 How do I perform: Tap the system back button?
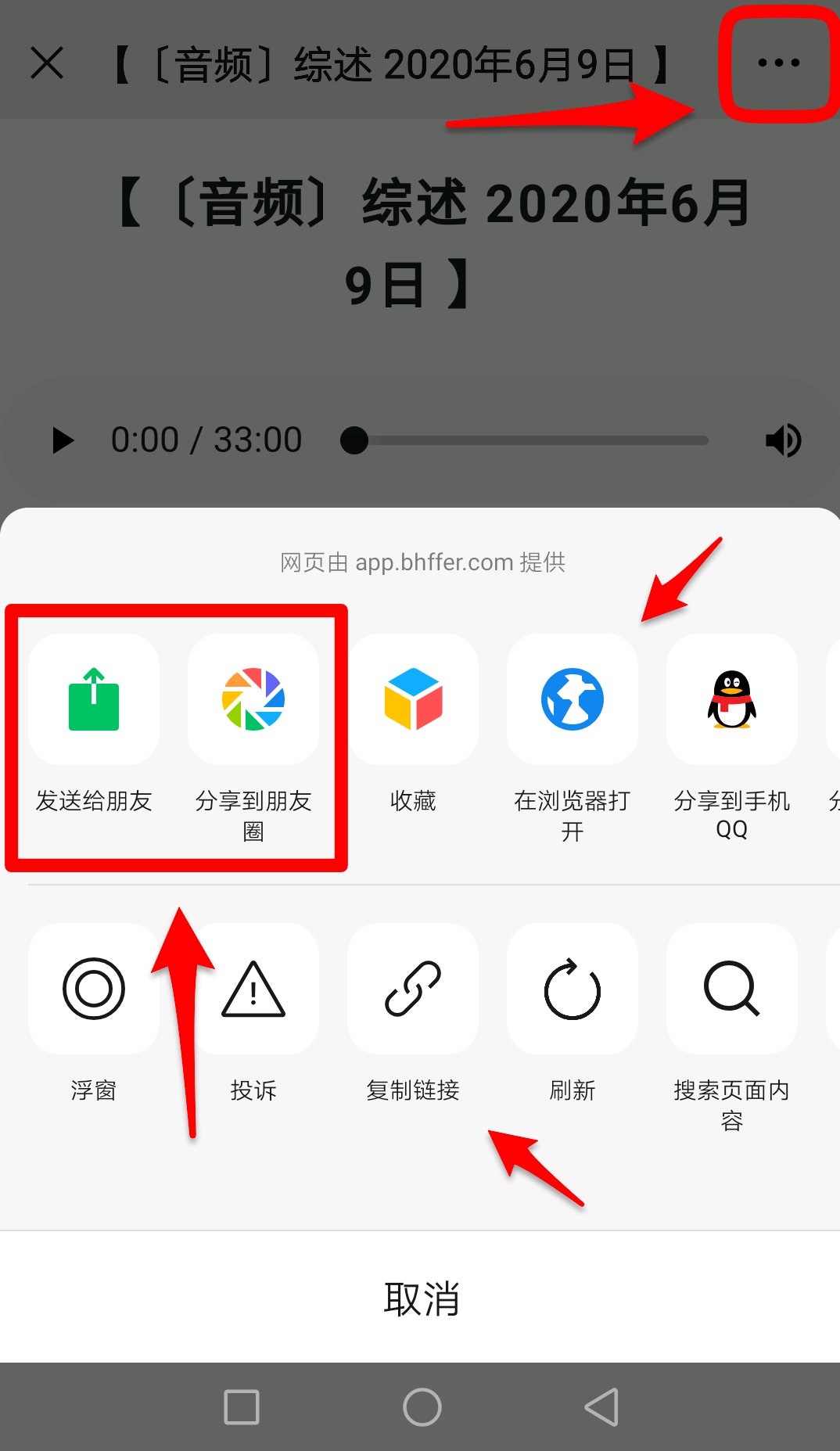point(601,1407)
